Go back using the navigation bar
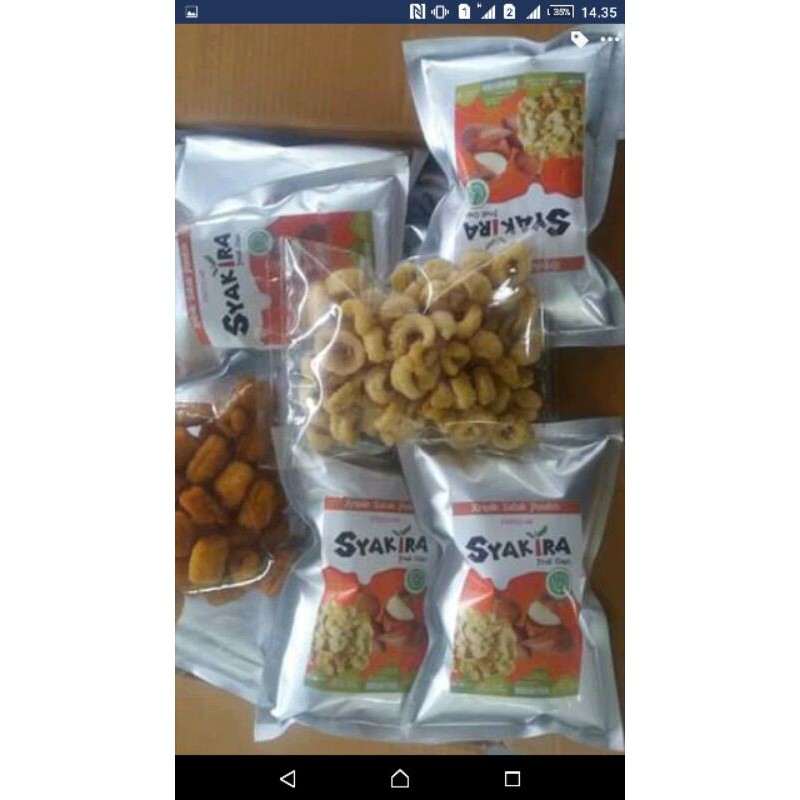Viewport: 800px width, 800px height. pyautogui.click(x=288, y=778)
